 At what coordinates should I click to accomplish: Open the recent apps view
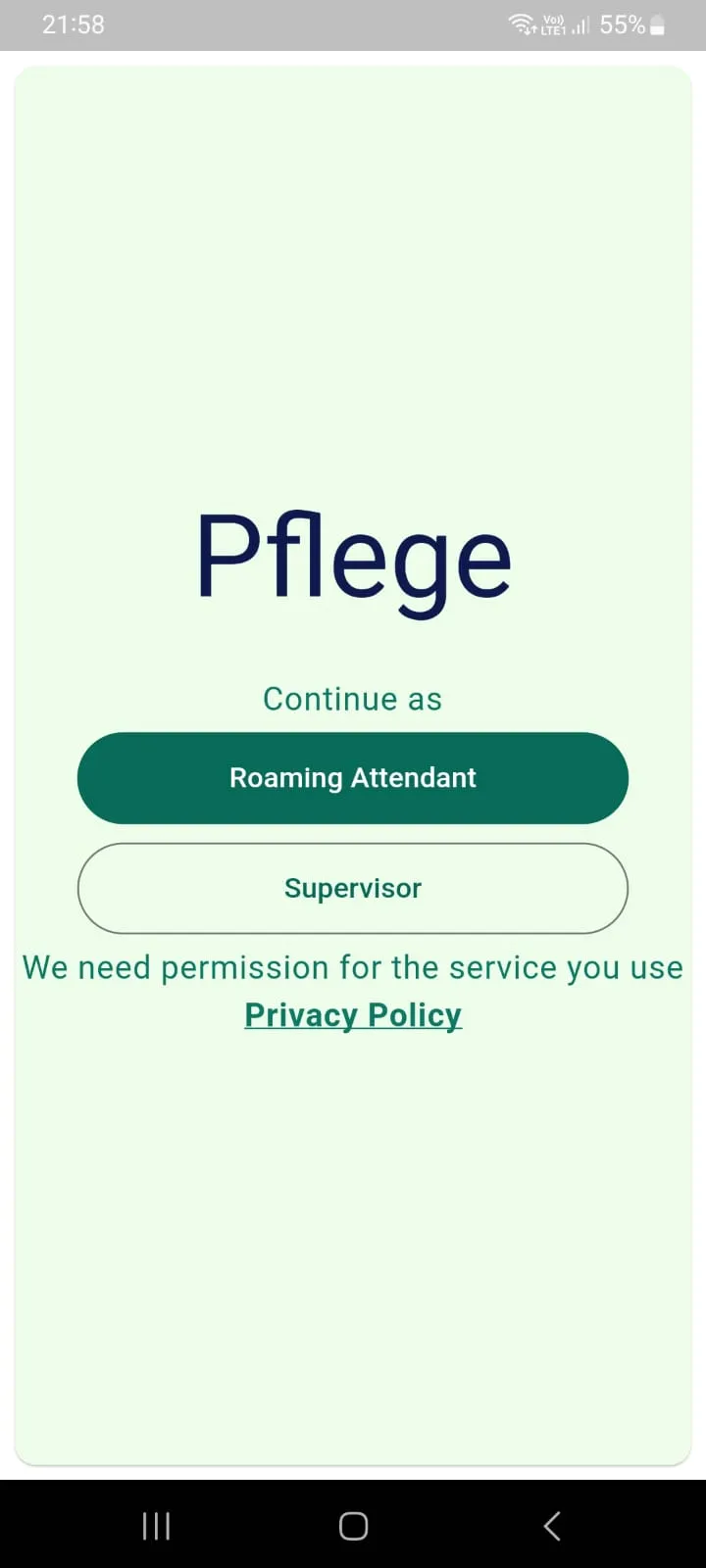pyautogui.click(x=156, y=1526)
